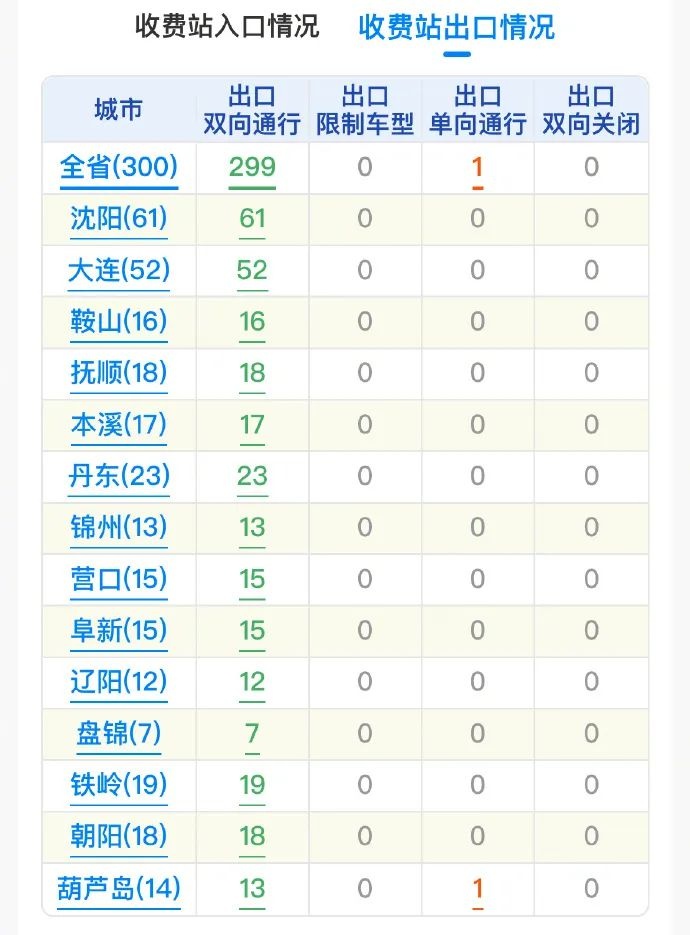The width and height of the screenshot is (690, 935).
Task: Open the 大连(52) city link
Action: [x=119, y=270]
